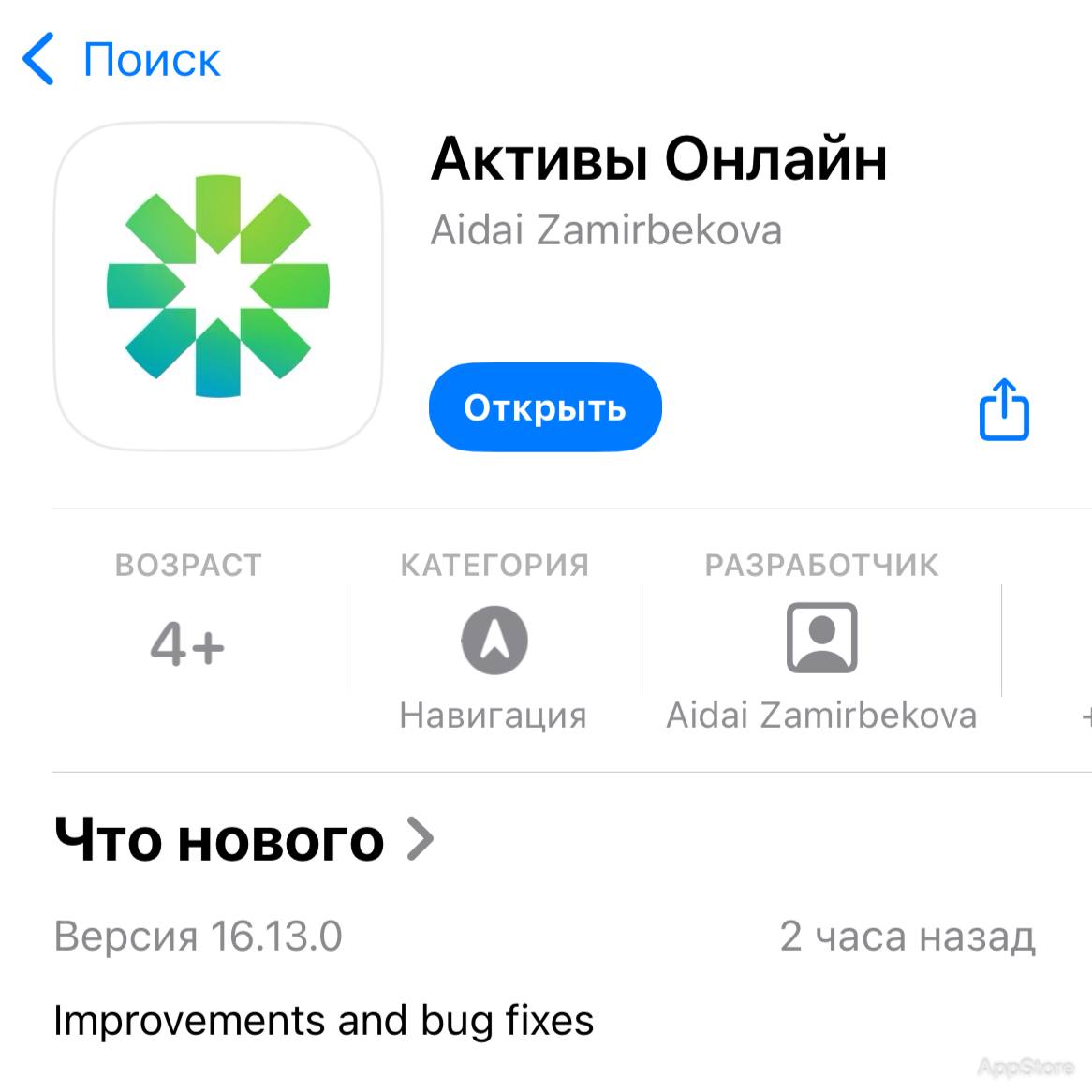The image size is (1092, 1092).
Task: Go back to Поиск
Action: [122, 60]
